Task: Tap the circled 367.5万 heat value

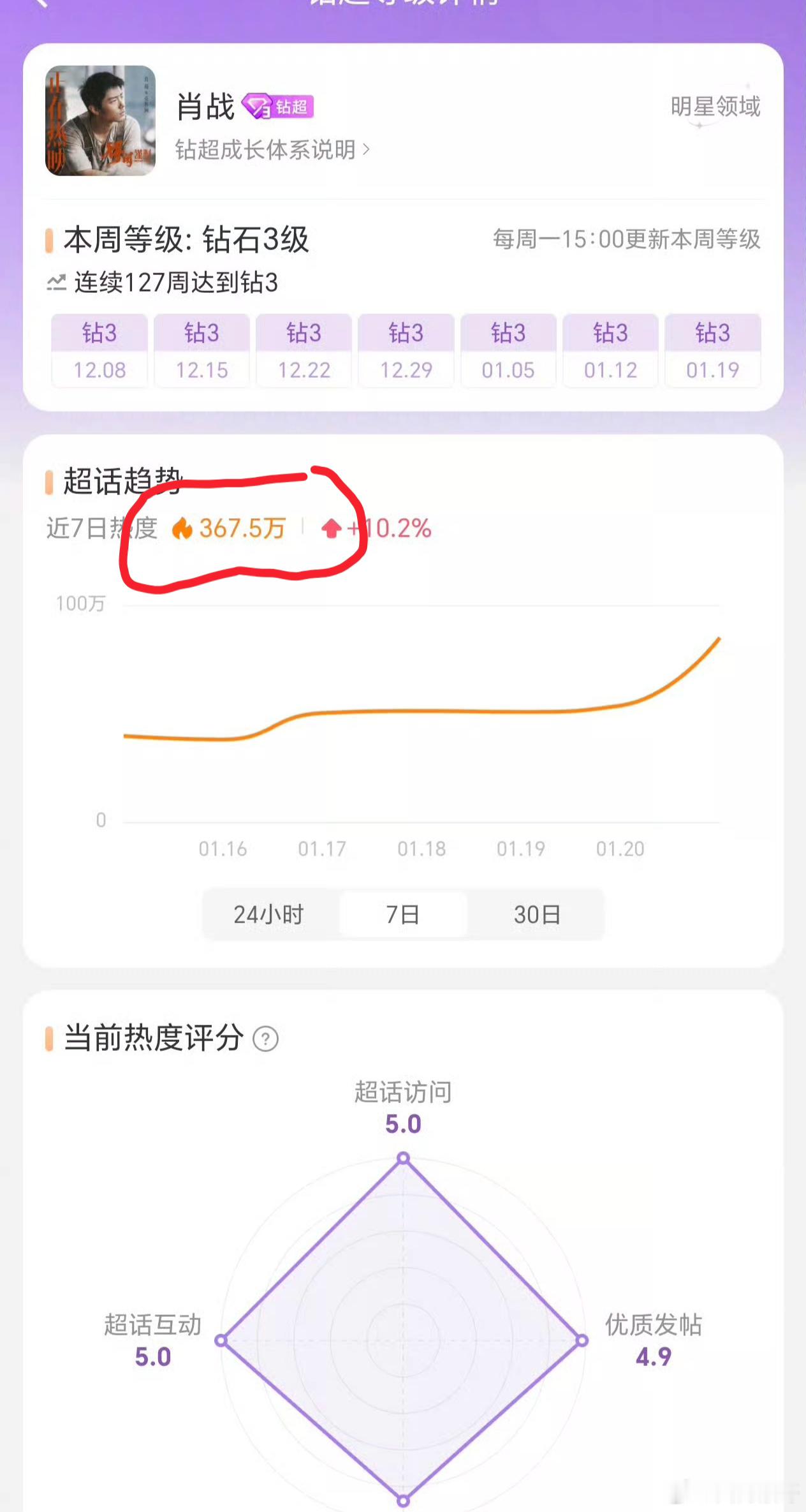Action: point(242,528)
